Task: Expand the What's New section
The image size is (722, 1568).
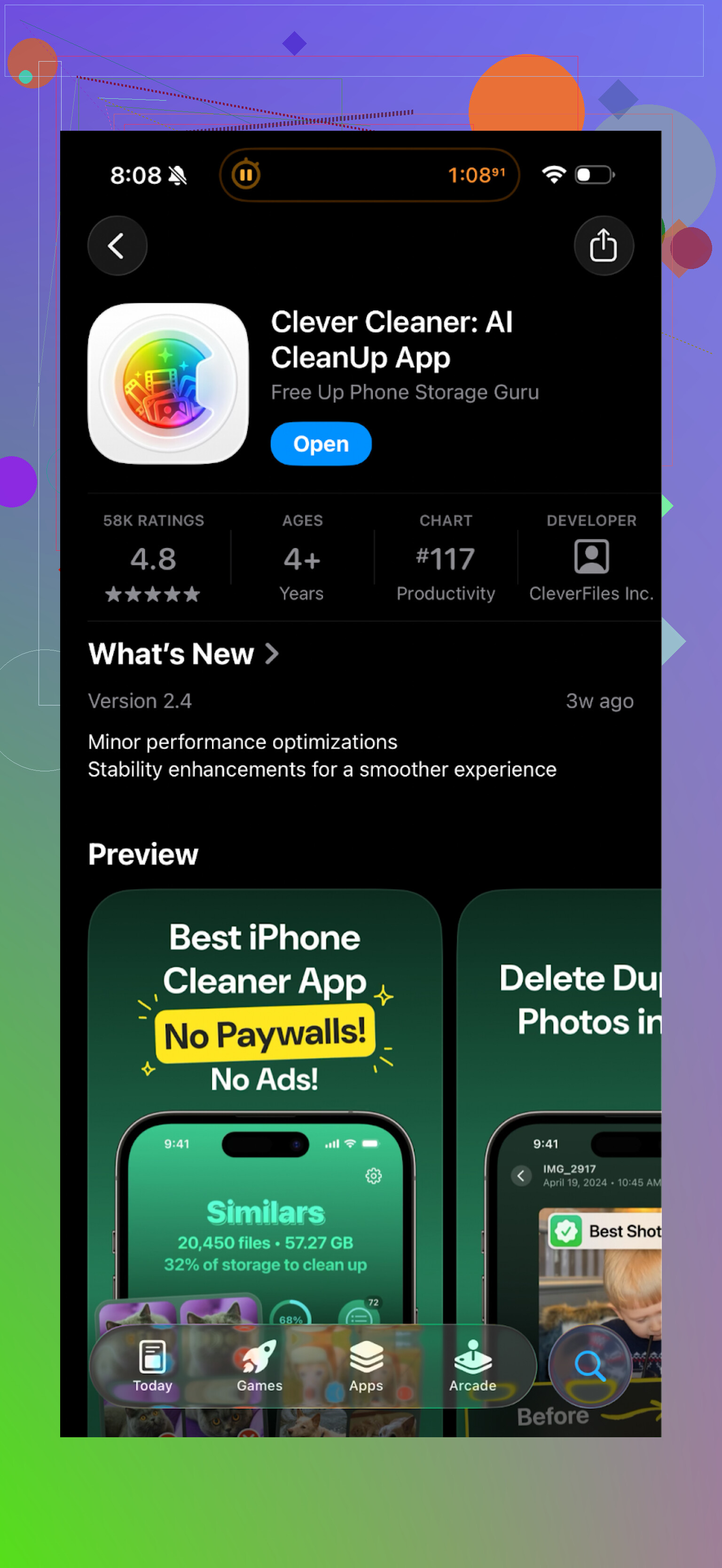Action: [x=183, y=654]
